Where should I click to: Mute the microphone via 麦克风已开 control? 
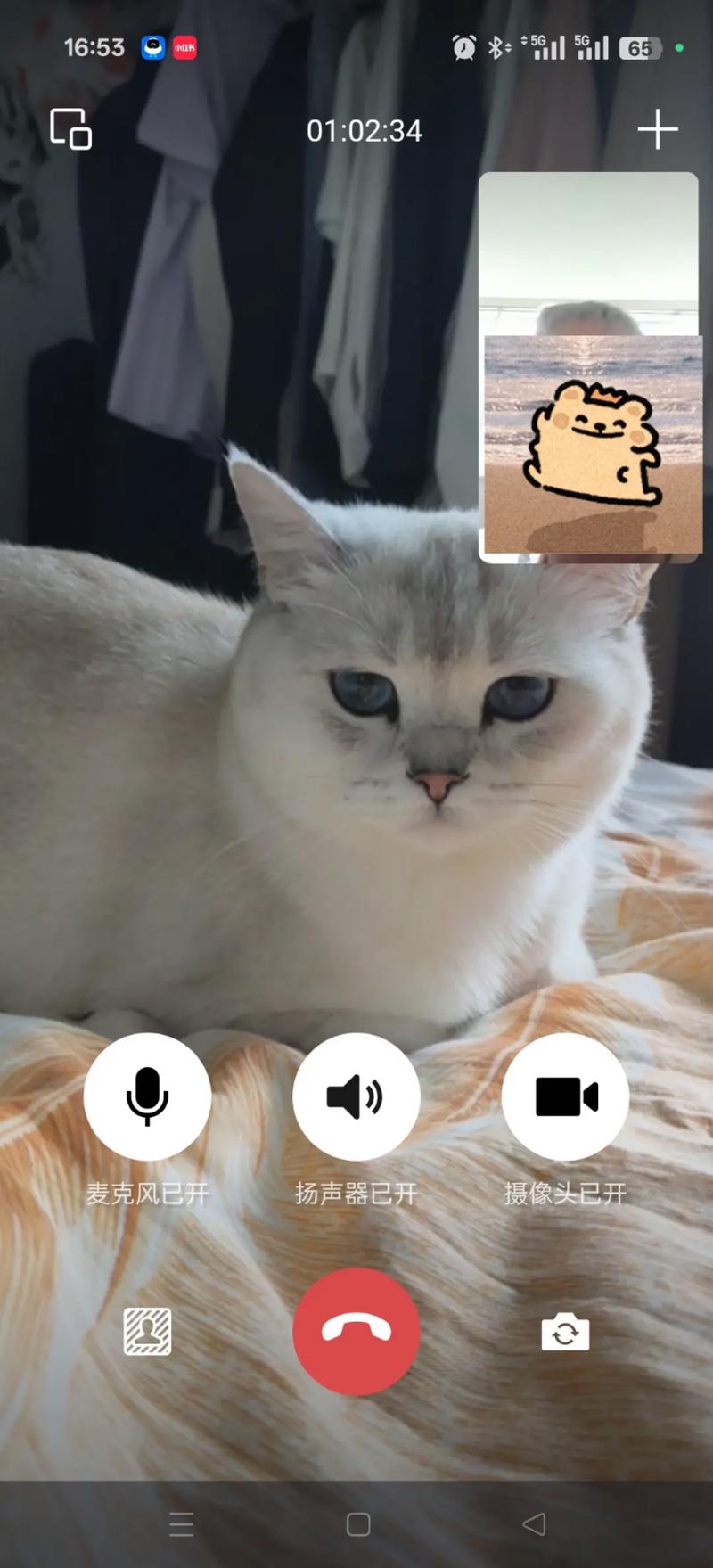[x=148, y=1097]
